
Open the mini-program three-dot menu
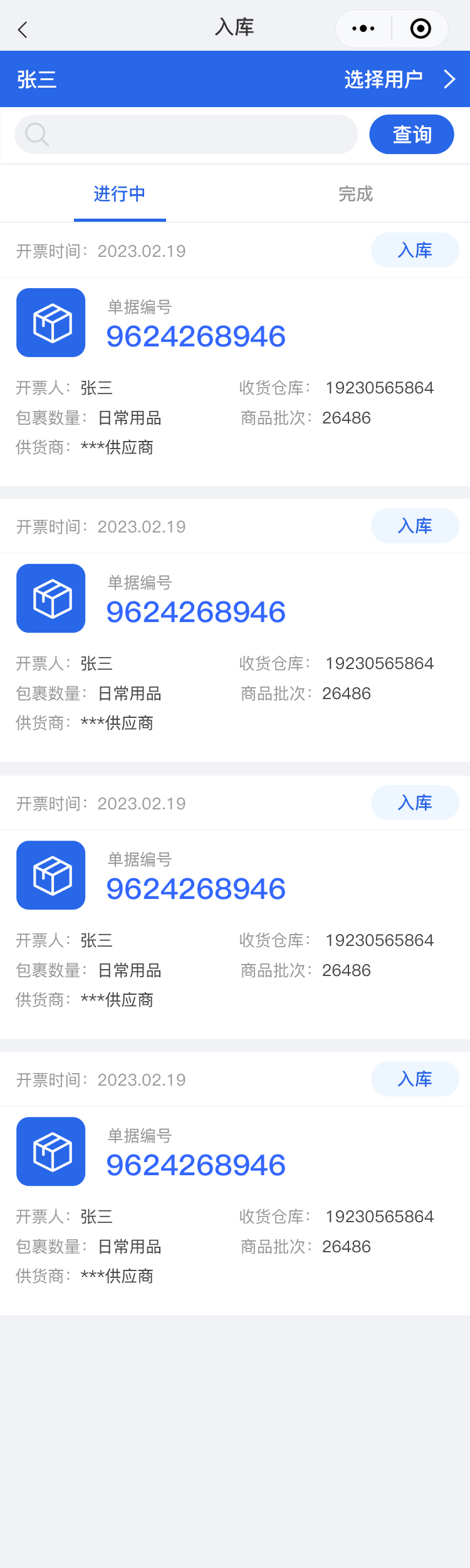point(363,29)
